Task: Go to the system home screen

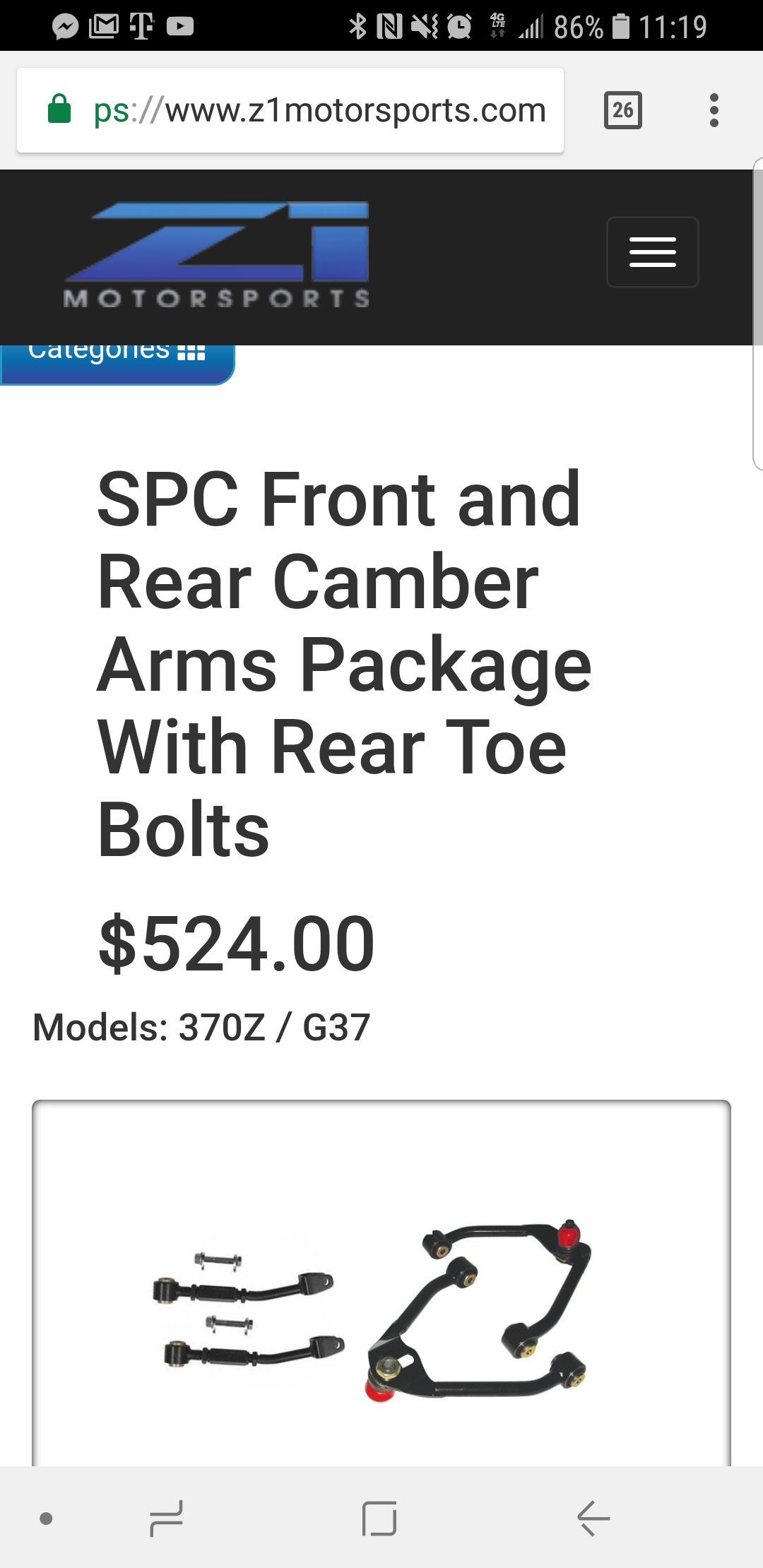Action: click(x=379, y=1519)
